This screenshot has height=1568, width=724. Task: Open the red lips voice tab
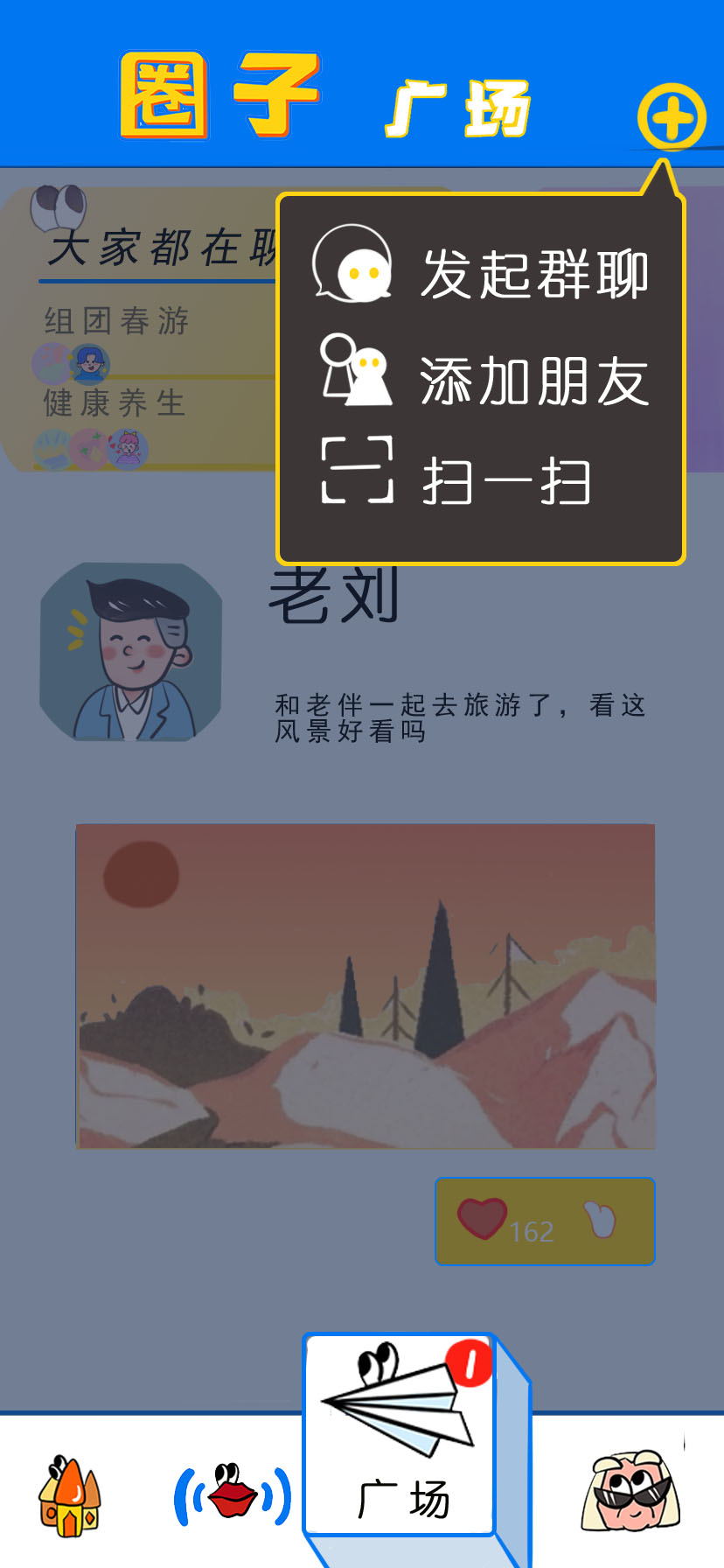tap(233, 1494)
